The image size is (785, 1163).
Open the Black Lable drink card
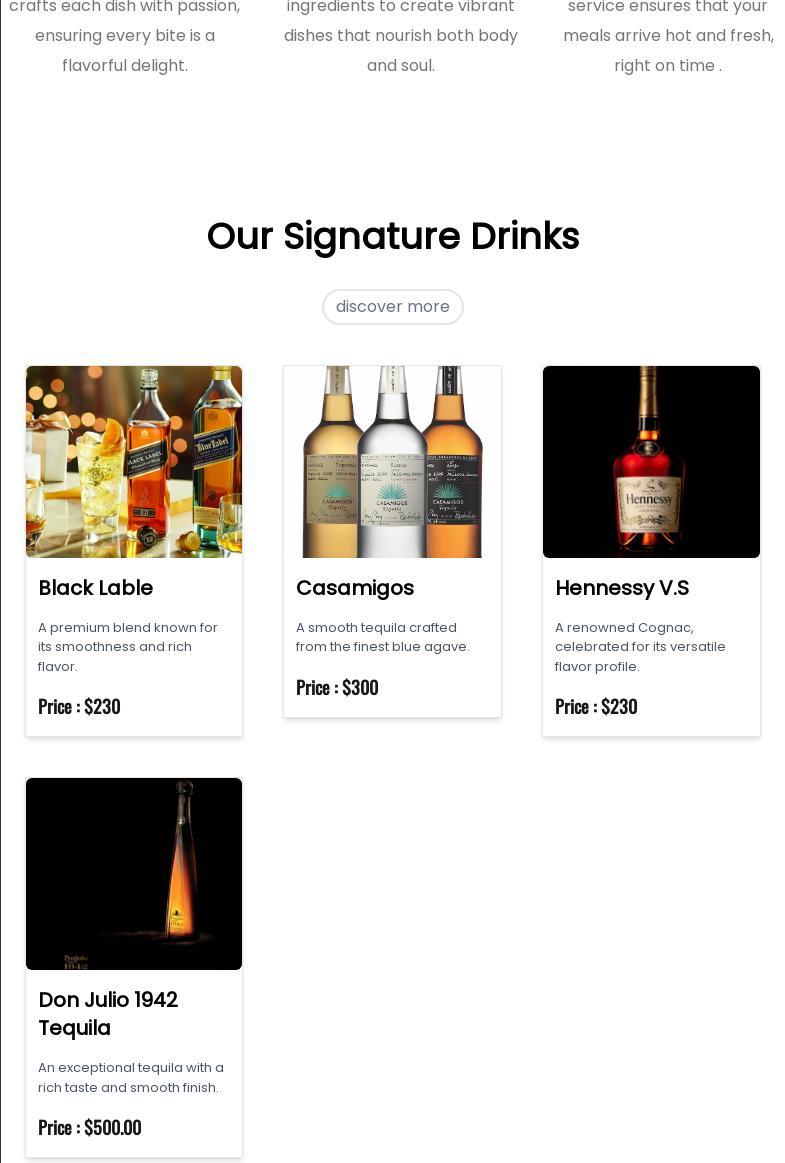[x=134, y=550]
